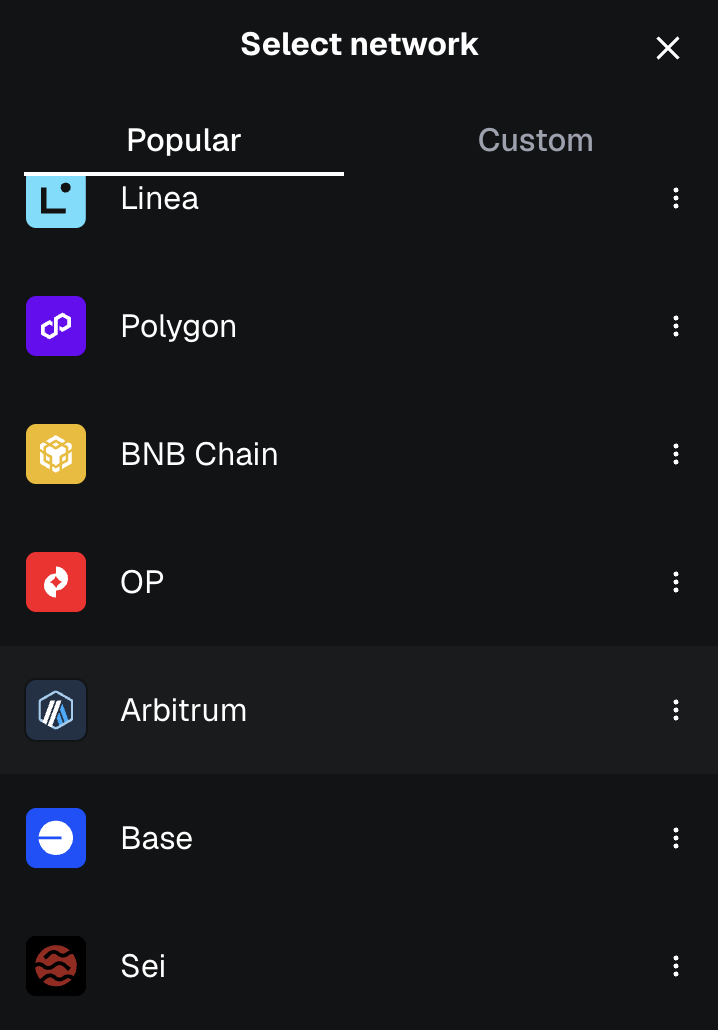Viewport: 718px width, 1030px height.
Task: Close the Select network dialog
Action: click(667, 48)
